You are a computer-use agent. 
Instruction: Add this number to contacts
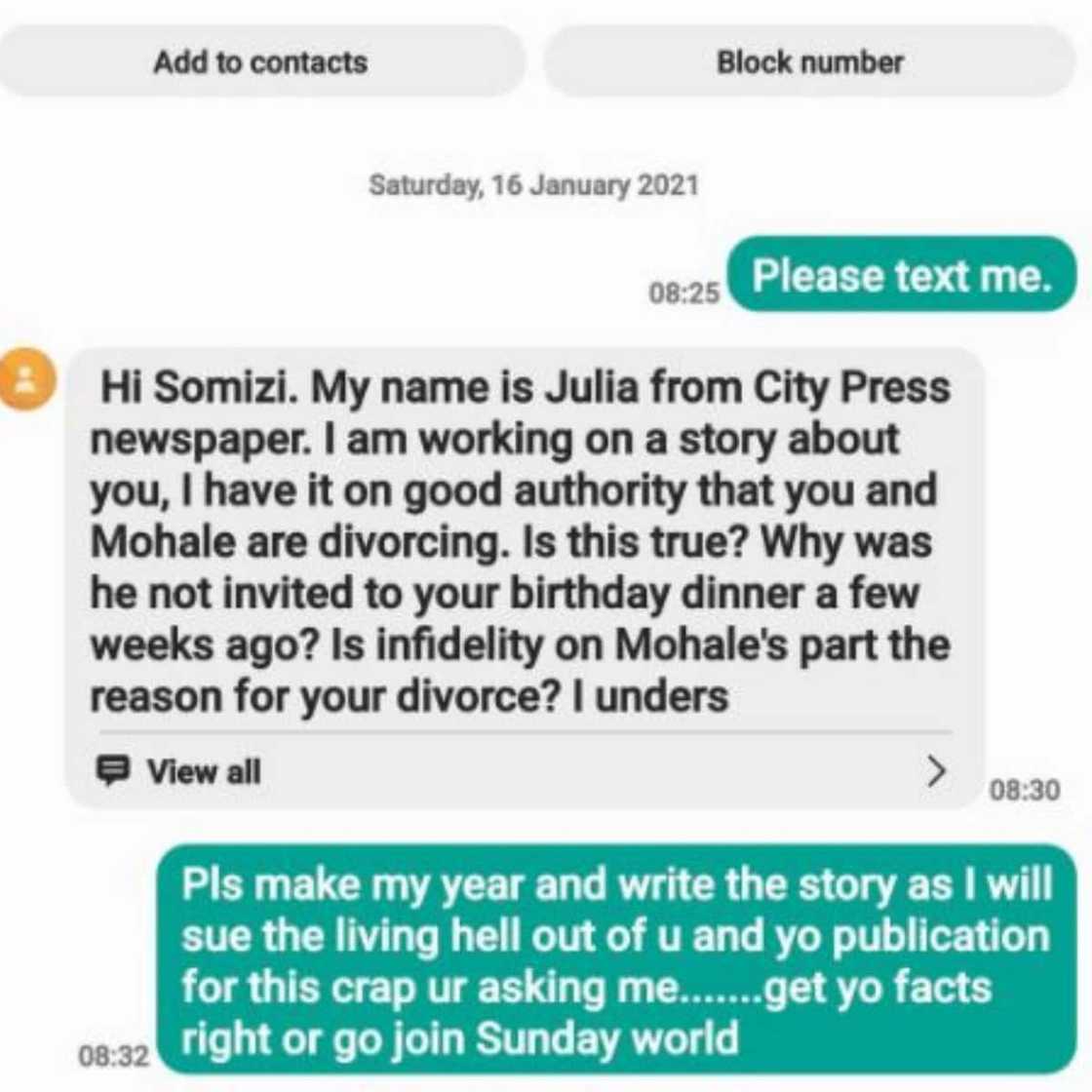(260, 62)
